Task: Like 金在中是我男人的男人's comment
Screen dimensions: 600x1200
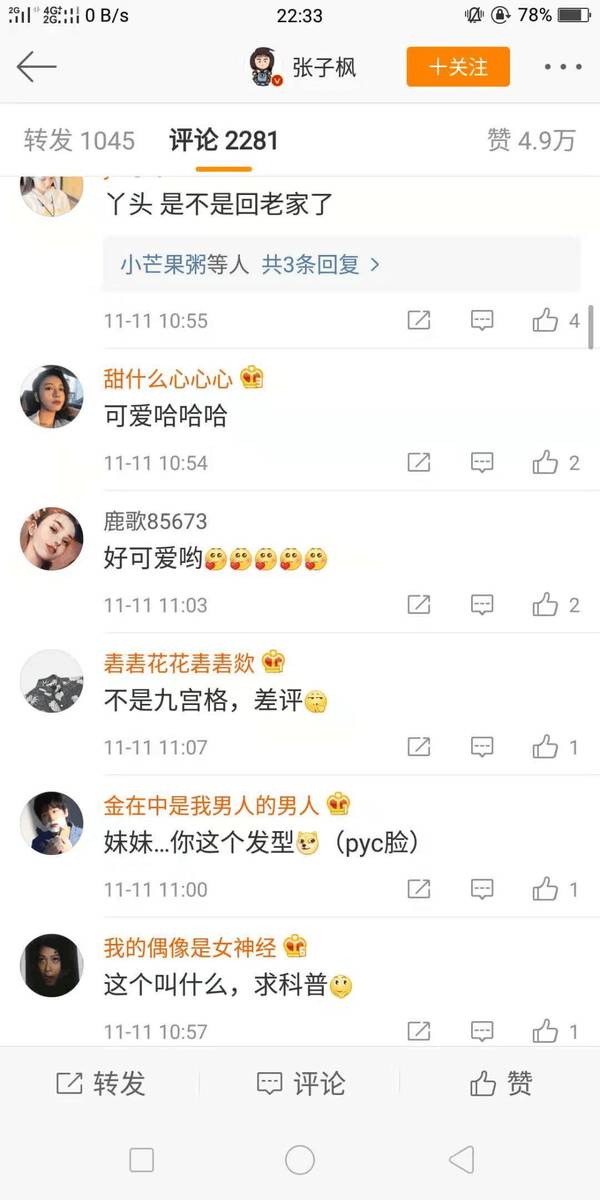Action: coord(545,888)
